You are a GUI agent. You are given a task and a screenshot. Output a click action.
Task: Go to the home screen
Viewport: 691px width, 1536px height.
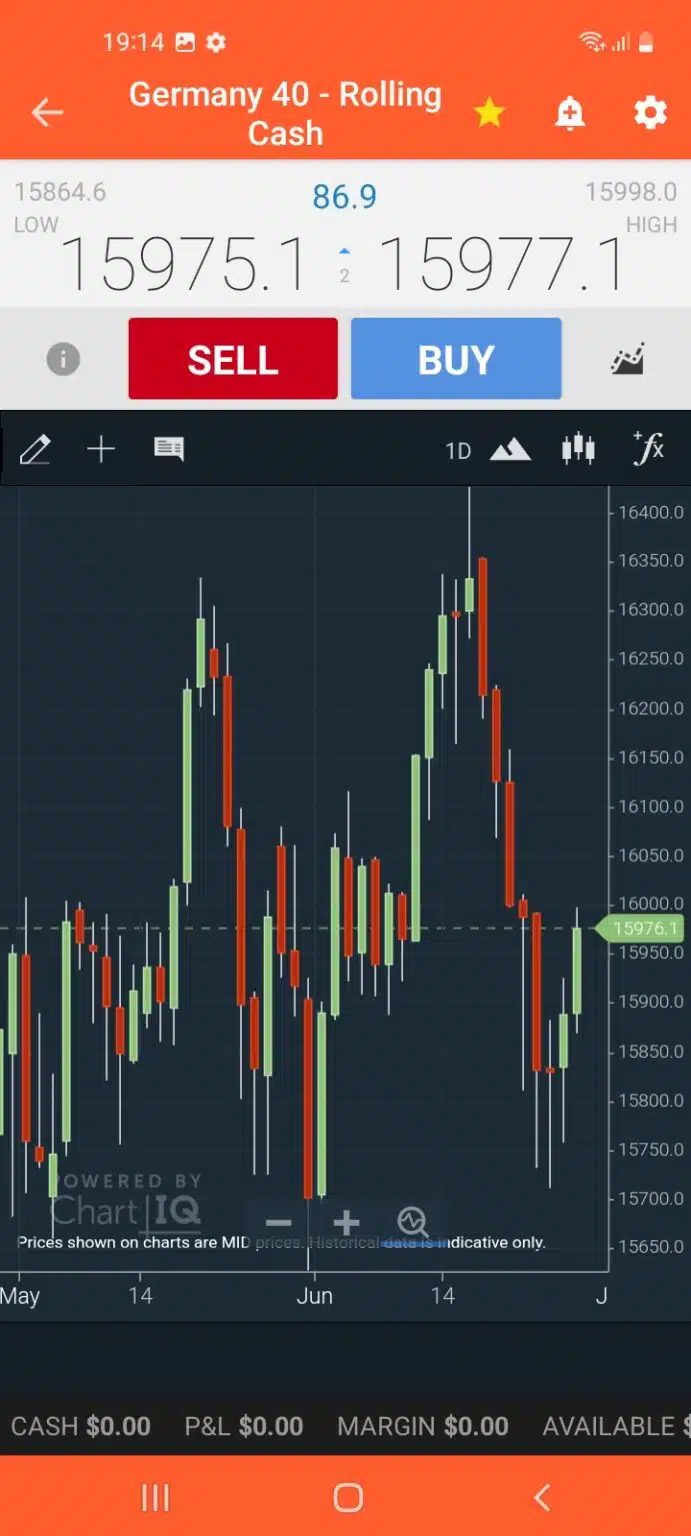click(348, 1497)
